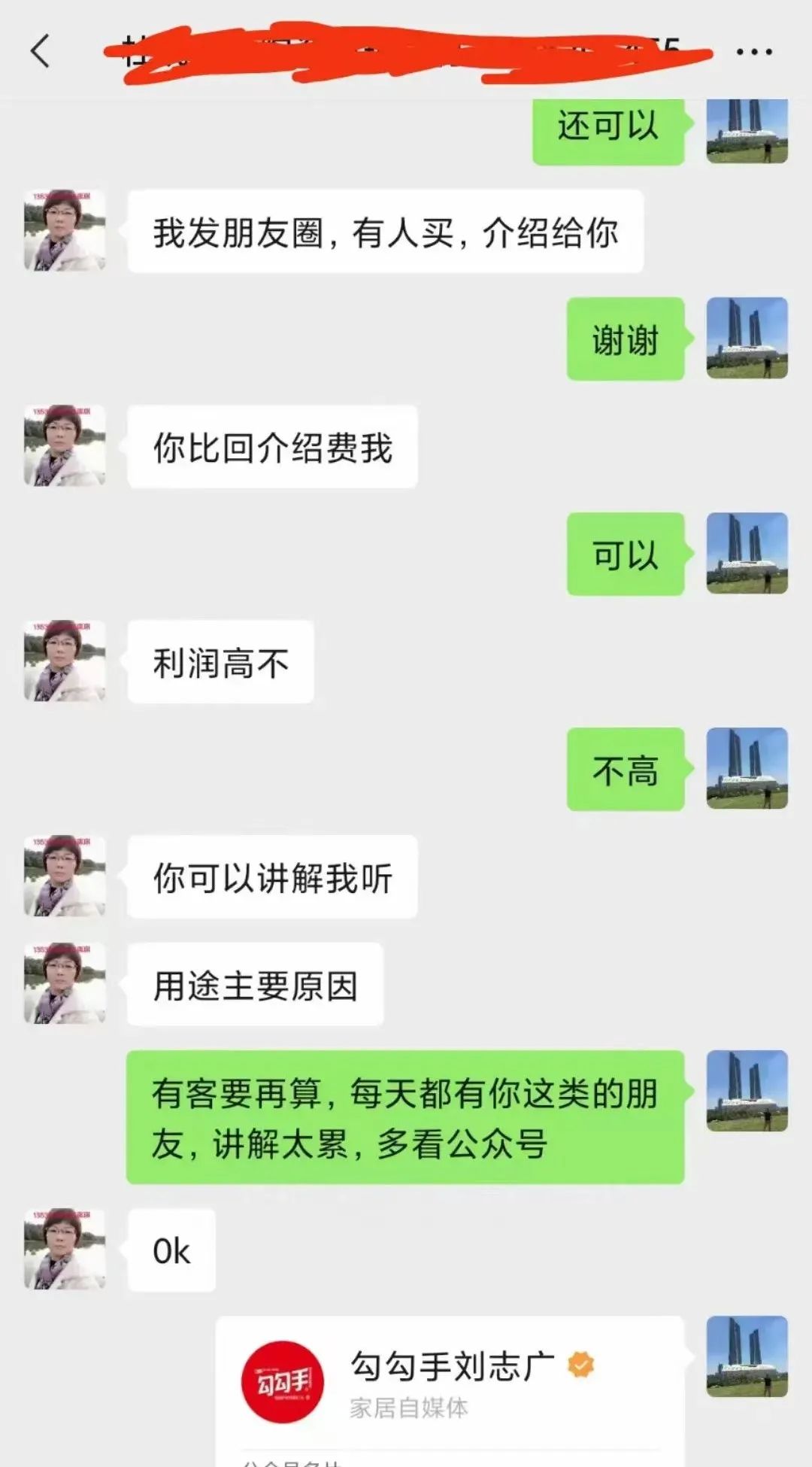Open chat info via the three-dot menu
Viewport: 812px width, 1467px height.
tap(753, 52)
